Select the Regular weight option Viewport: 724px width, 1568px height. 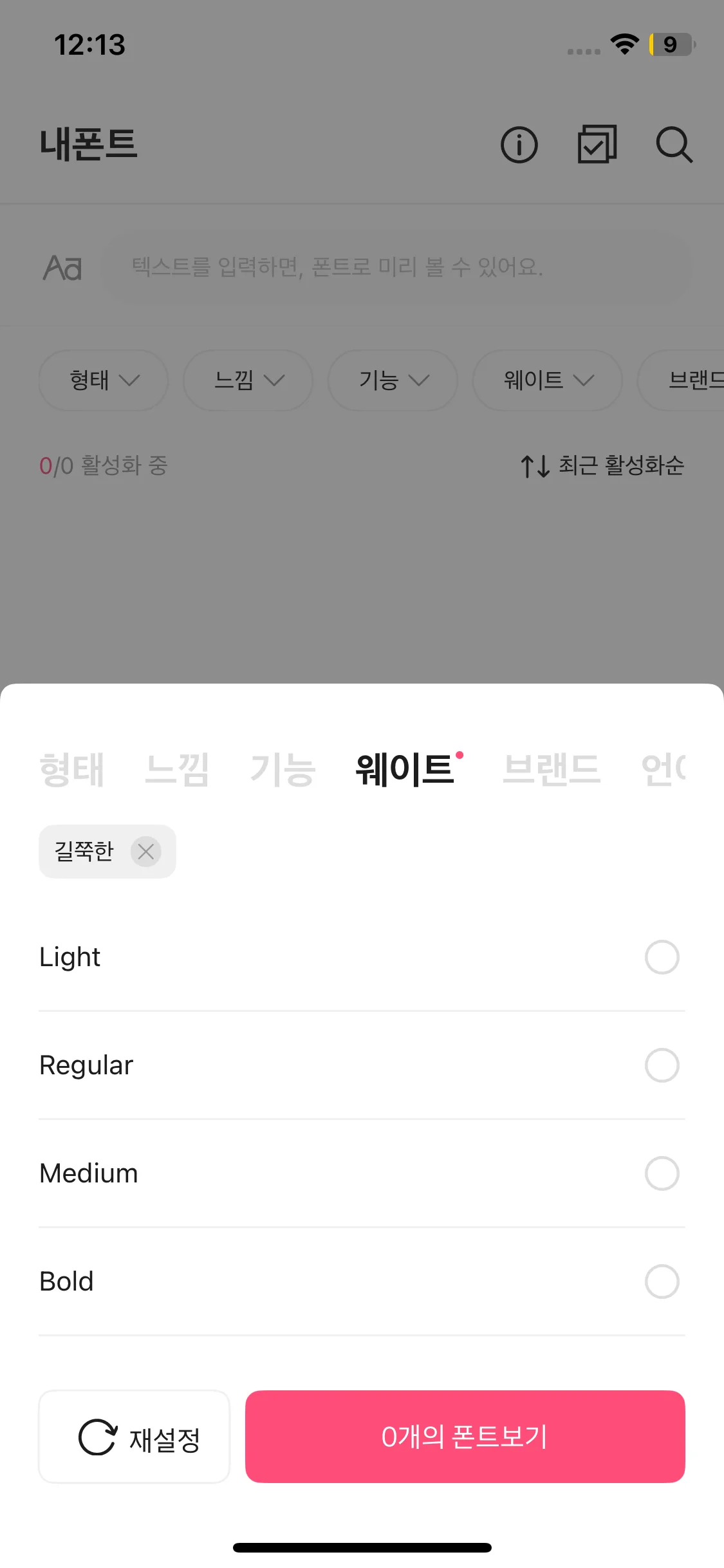pyautogui.click(x=662, y=1065)
